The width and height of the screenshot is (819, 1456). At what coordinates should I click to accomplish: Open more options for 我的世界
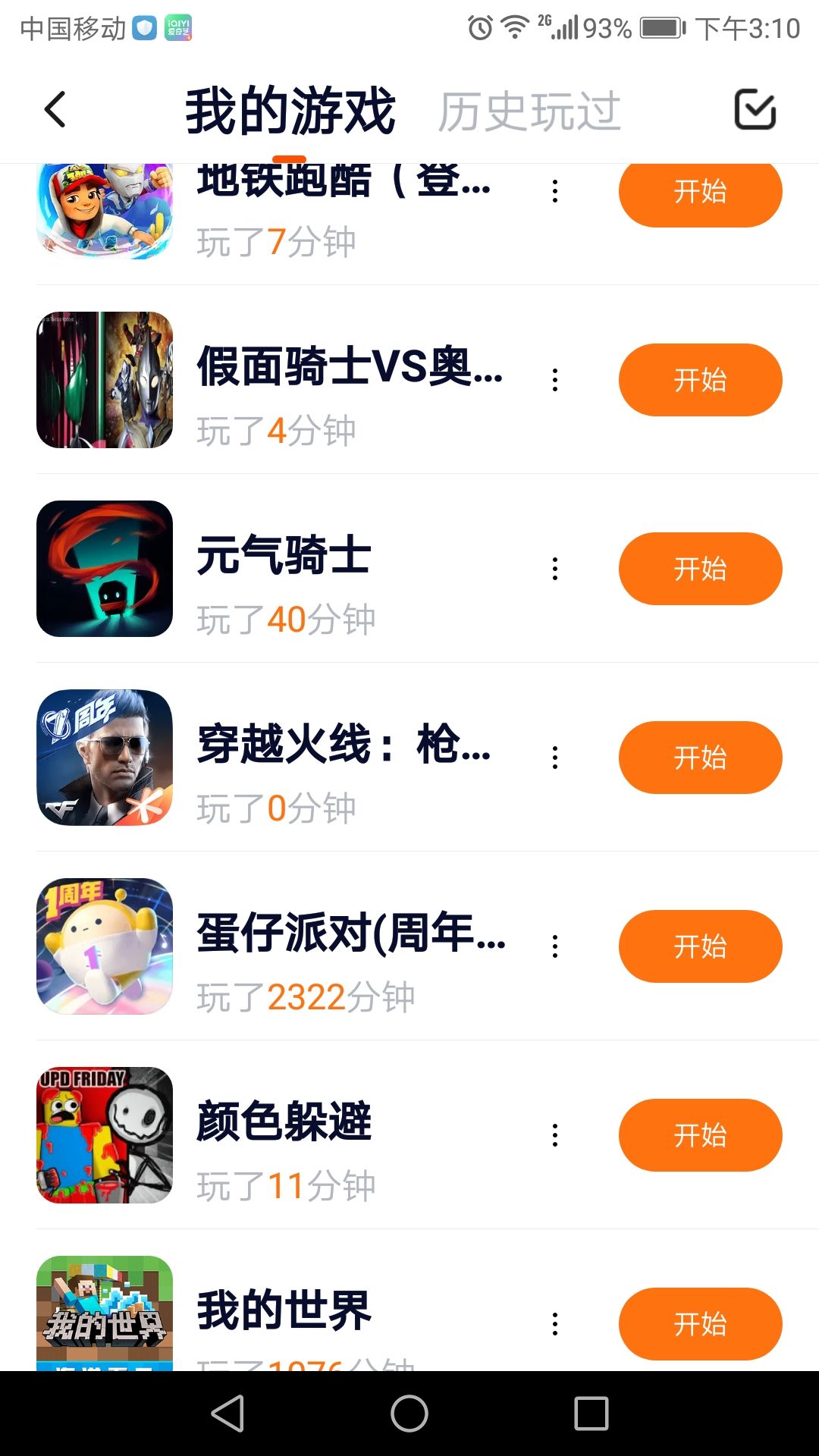point(555,1324)
